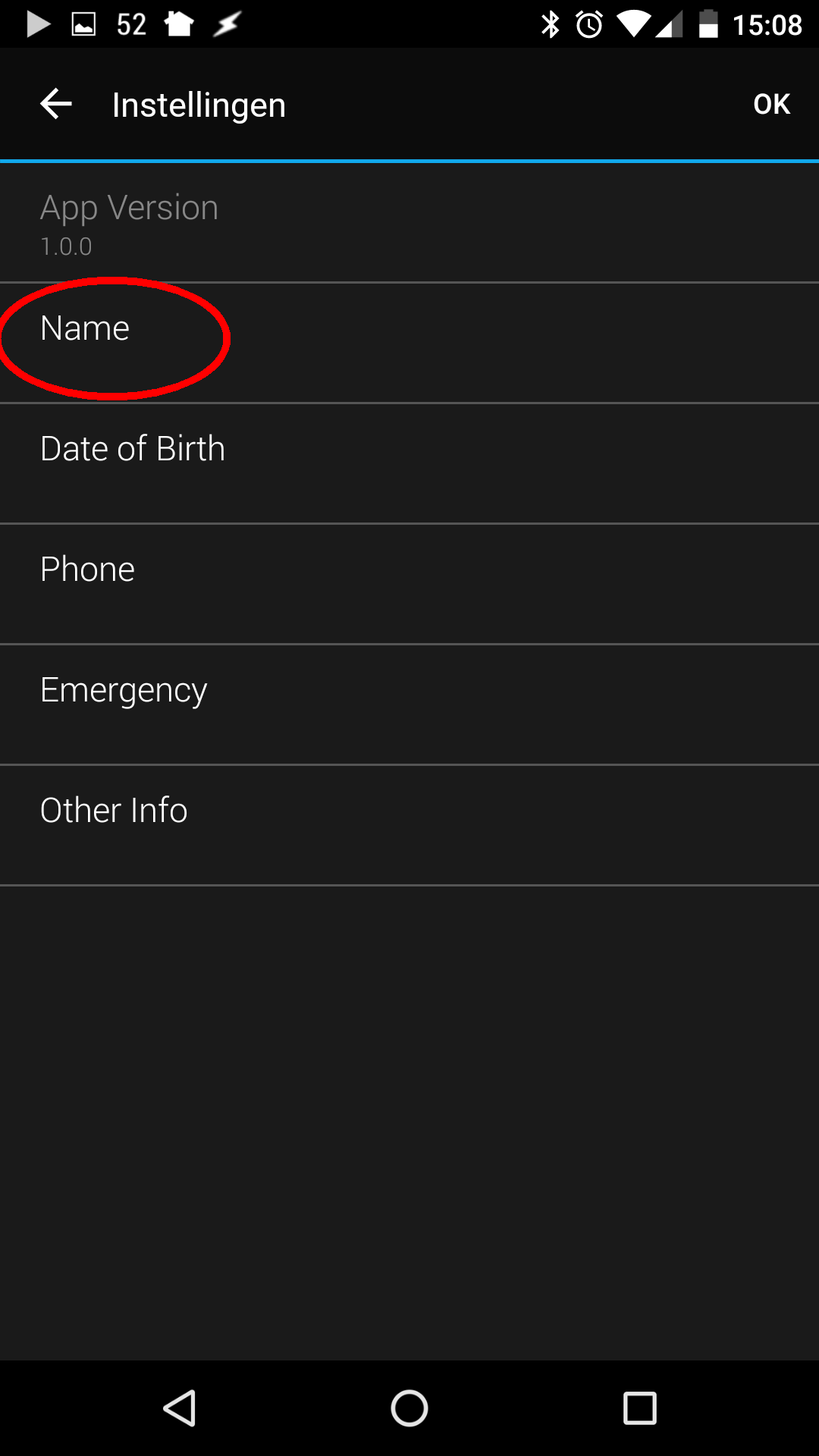Confirm settings with the OK button
The height and width of the screenshot is (1456, 819).
pos(771,104)
